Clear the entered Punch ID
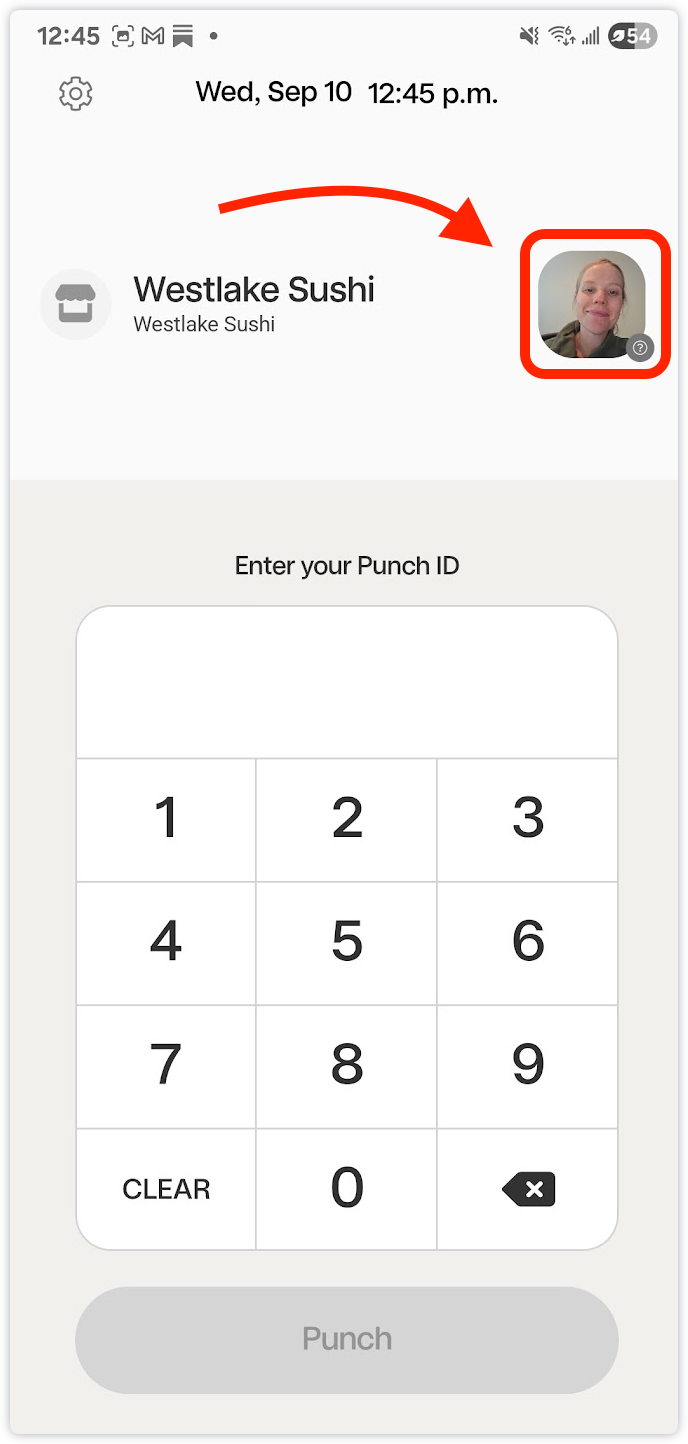This screenshot has height=1444, width=688. 166,1189
